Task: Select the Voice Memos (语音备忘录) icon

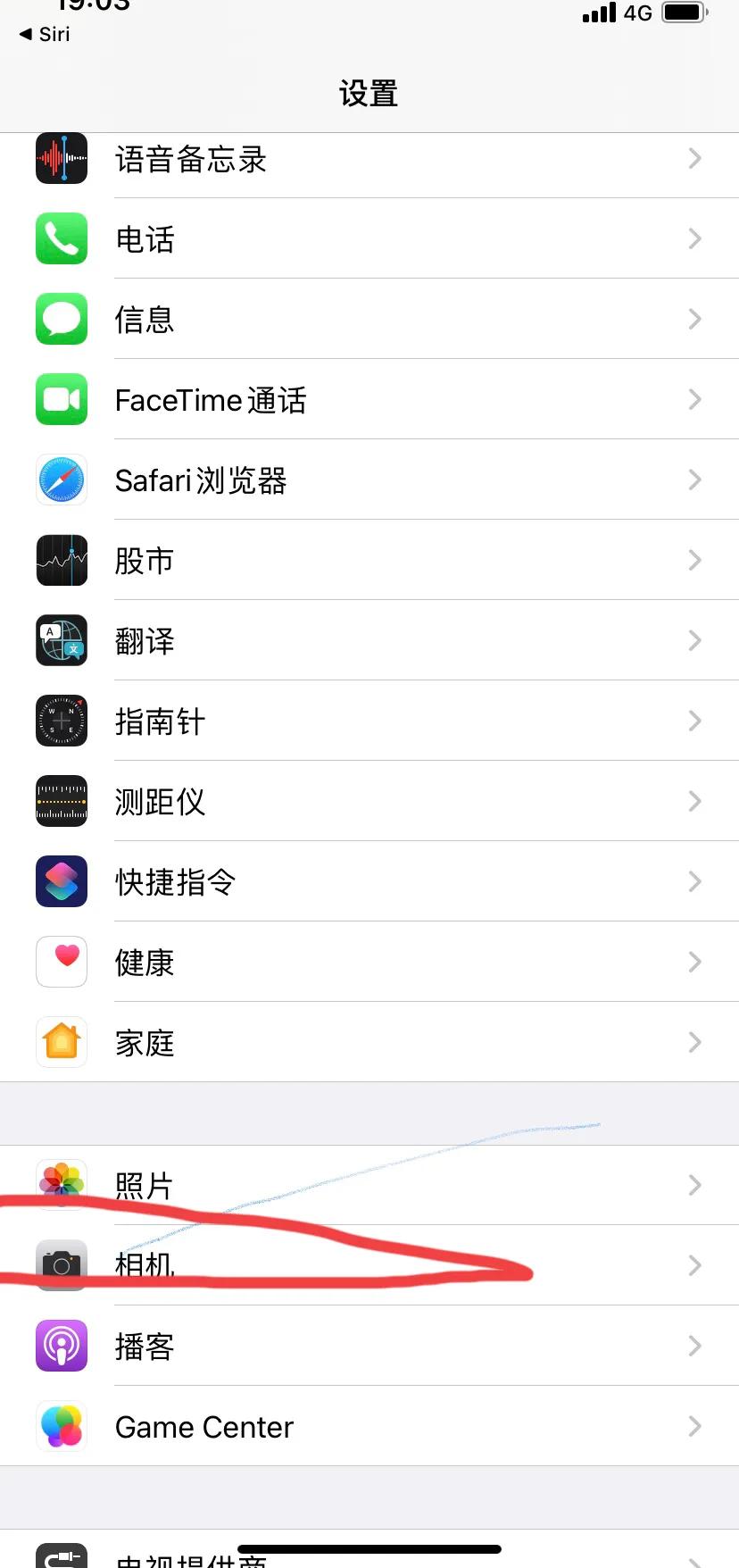Action: [61, 158]
